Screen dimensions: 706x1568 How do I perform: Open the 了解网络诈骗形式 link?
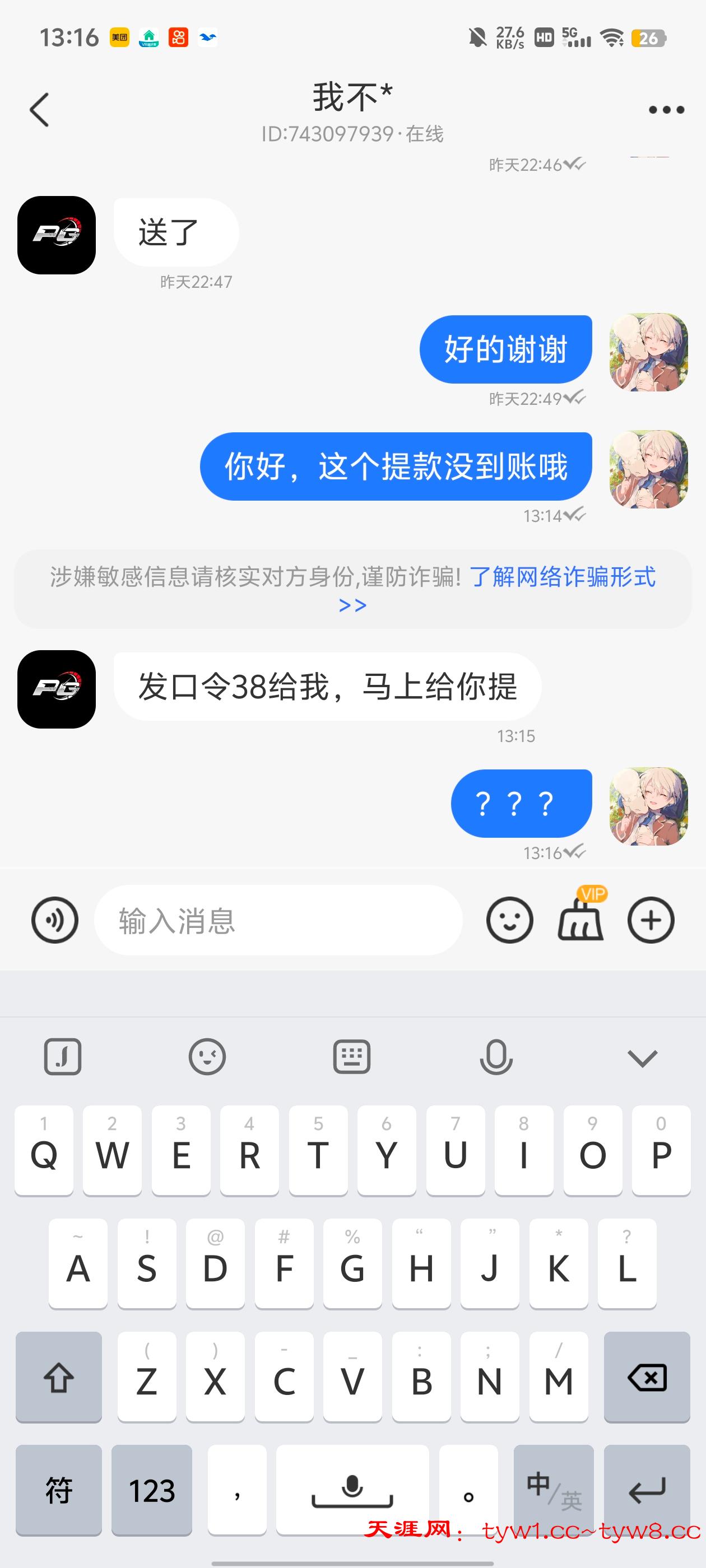561,576
